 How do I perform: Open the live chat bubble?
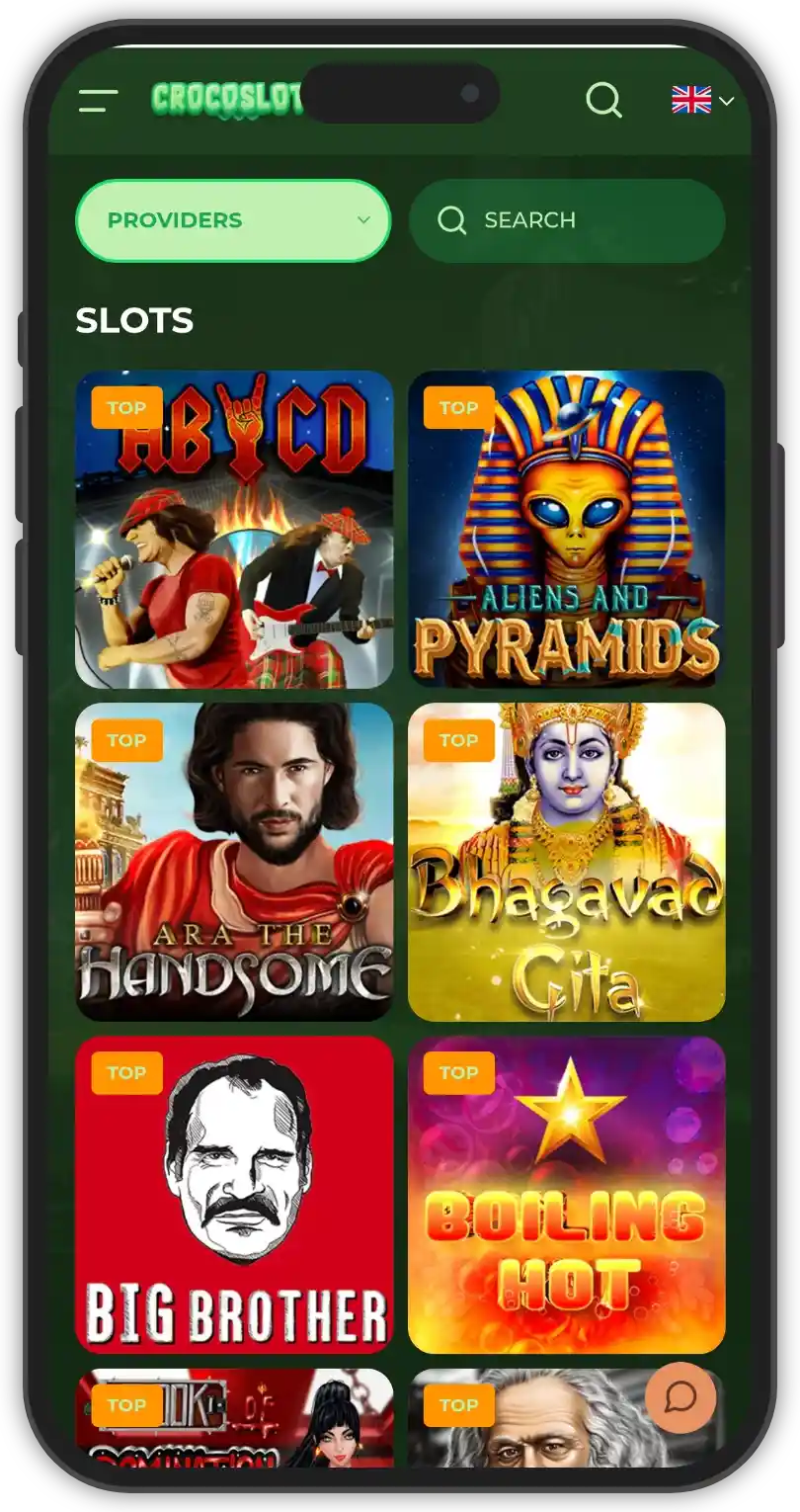(x=680, y=1397)
